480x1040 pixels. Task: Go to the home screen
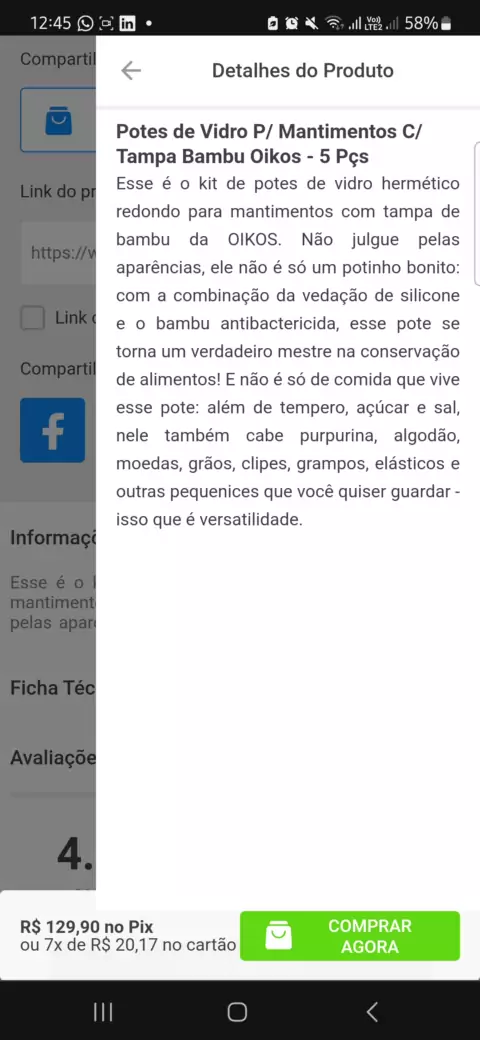[237, 1011]
